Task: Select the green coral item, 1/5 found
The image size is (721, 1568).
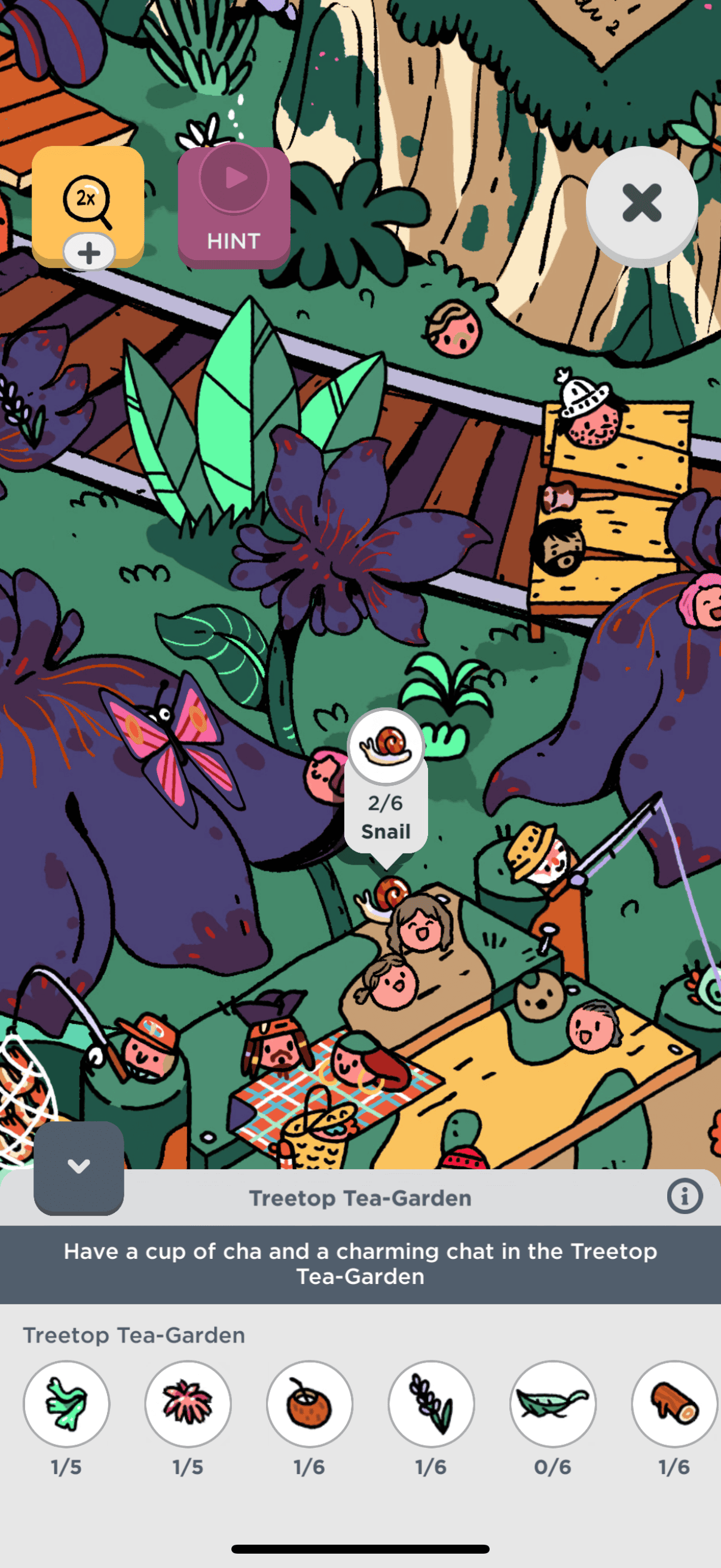Action: pos(66,1404)
